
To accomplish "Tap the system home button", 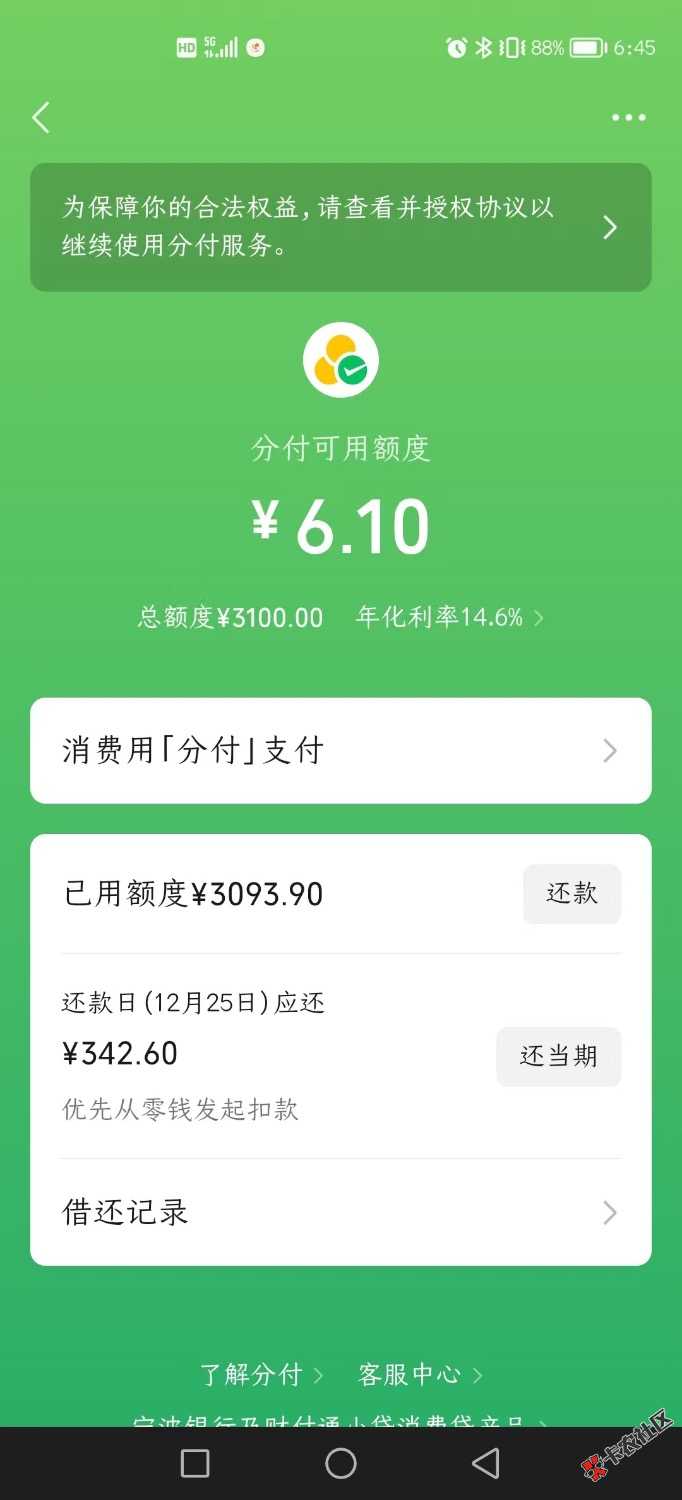I will pos(341,1463).
